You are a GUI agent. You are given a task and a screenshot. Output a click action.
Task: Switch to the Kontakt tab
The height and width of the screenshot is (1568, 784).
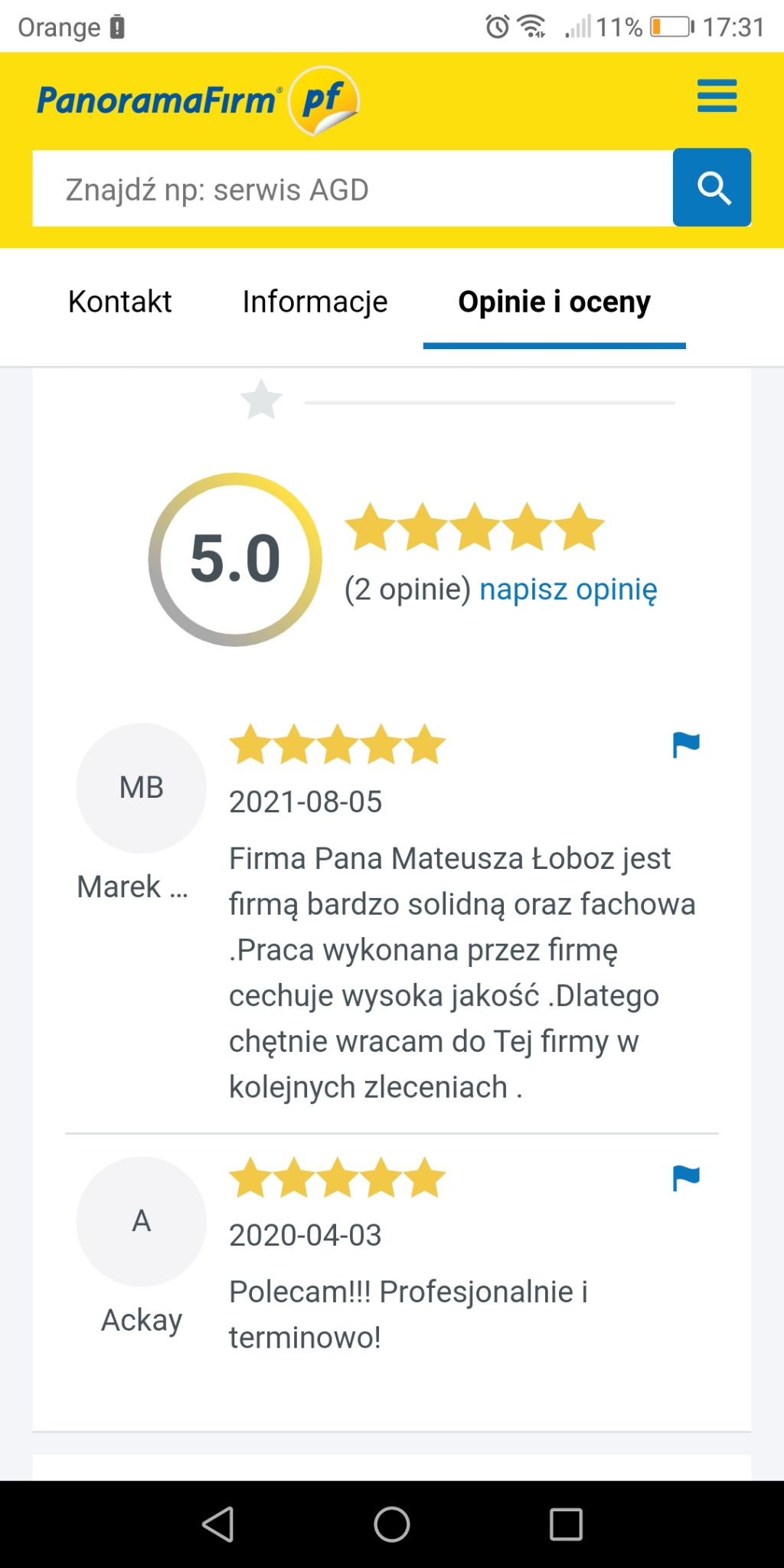(x=119, y=302)
